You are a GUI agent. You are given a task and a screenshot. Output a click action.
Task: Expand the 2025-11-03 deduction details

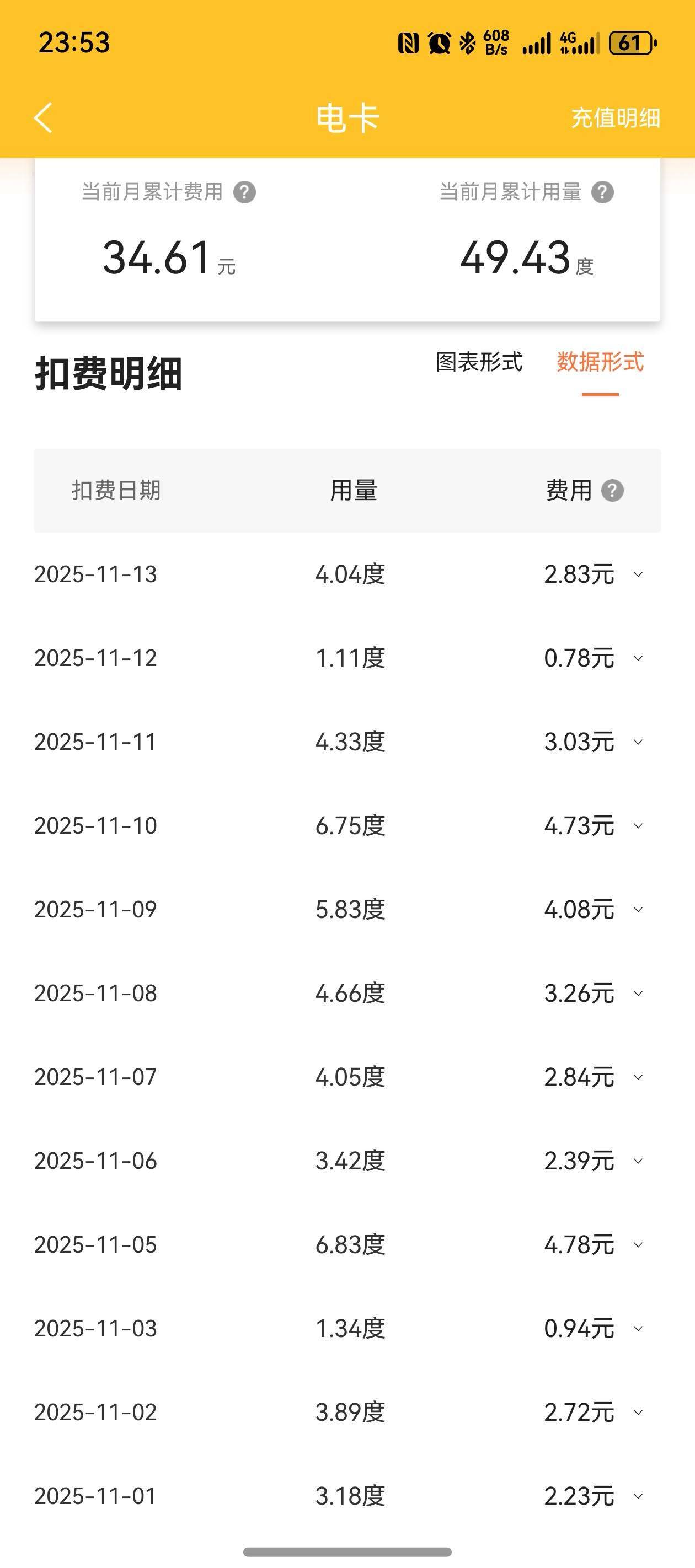click(x=638, y=1328)
